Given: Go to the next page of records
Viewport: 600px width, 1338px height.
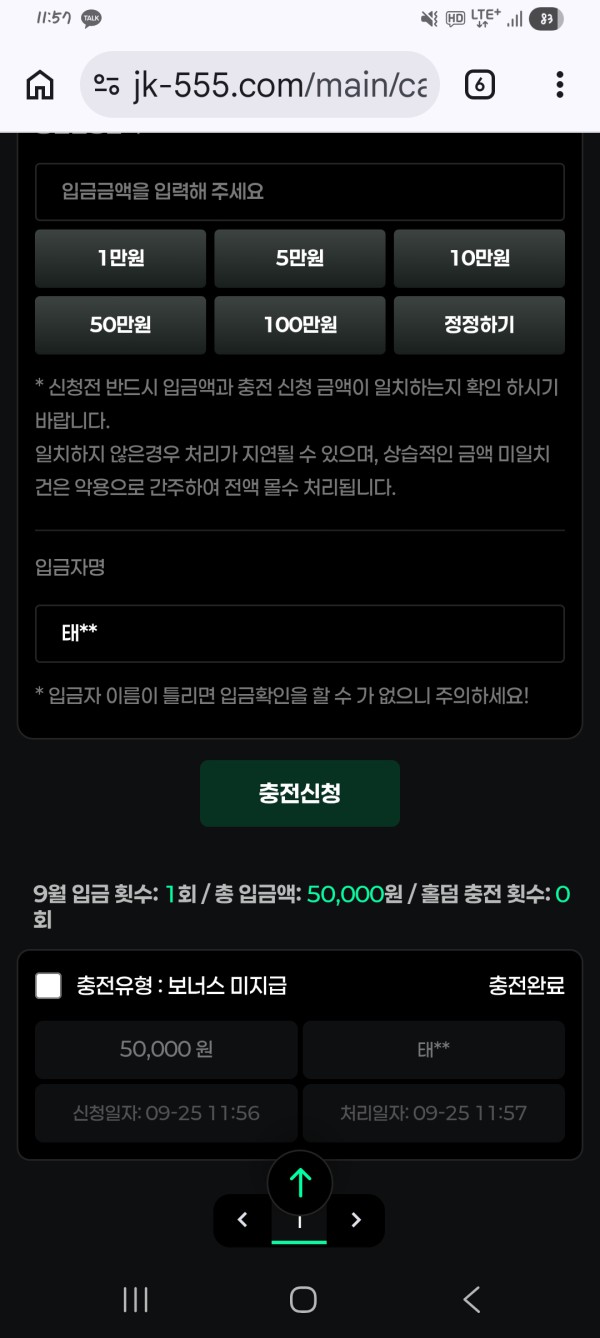Looking at the screenshot, I should [356, 1219].
